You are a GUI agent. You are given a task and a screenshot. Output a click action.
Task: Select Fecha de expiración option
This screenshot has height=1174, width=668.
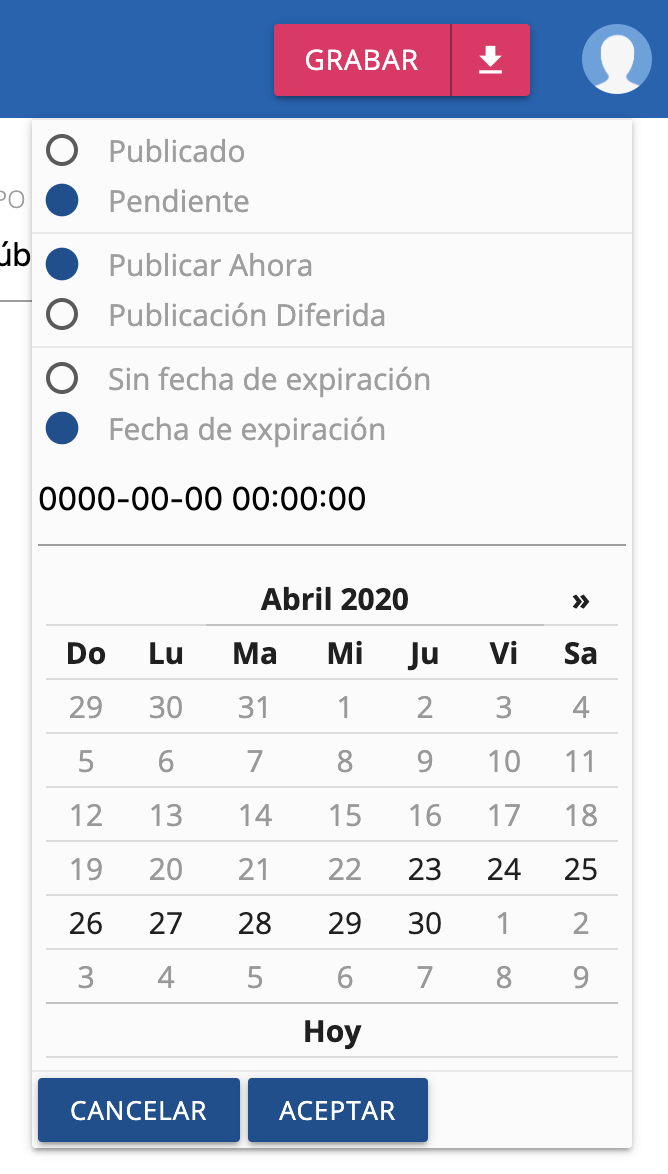click(x=62, y=429)
